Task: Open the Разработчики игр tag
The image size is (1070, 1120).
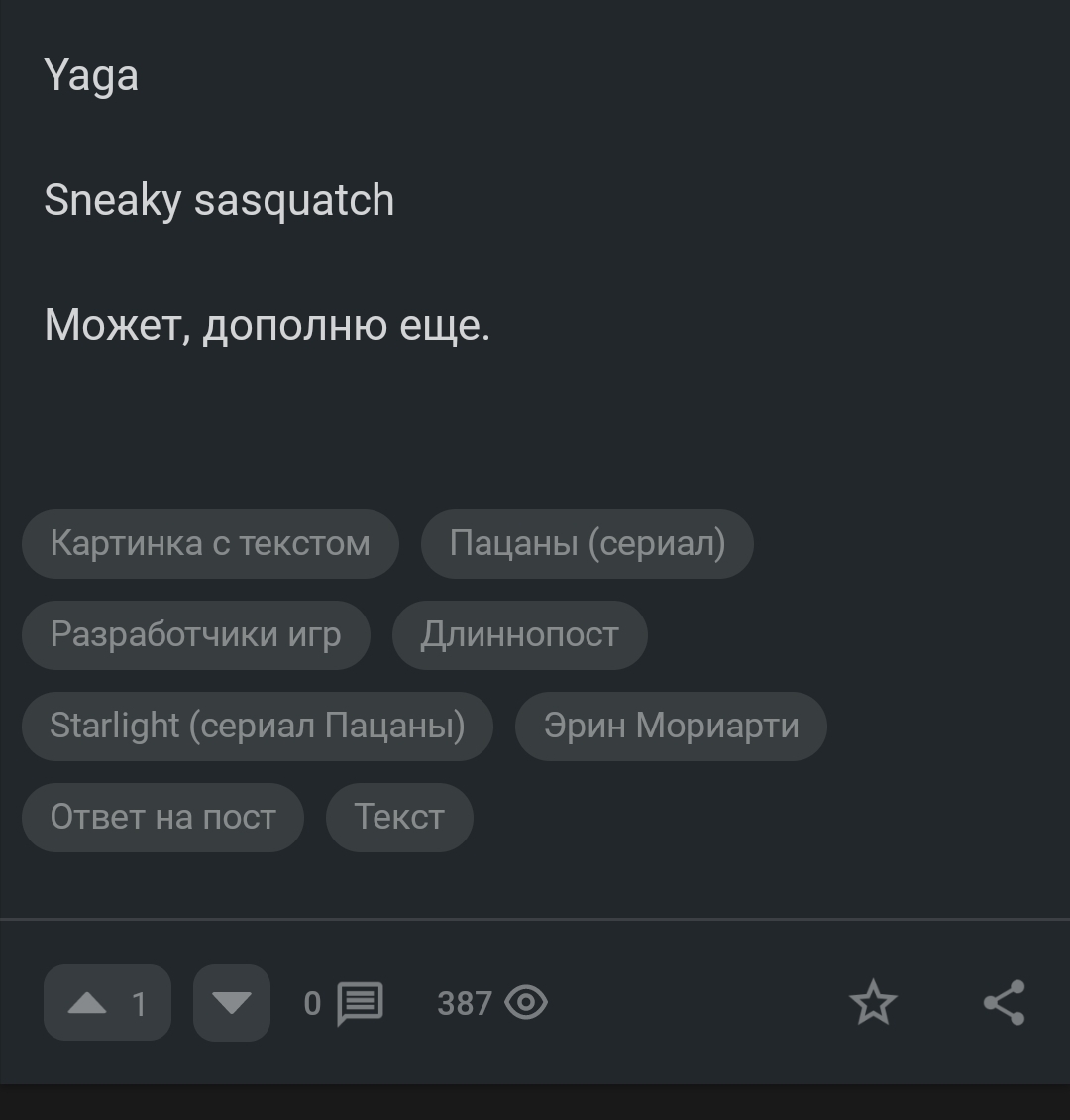Action: pyautogui.click(x=195, y=634)
